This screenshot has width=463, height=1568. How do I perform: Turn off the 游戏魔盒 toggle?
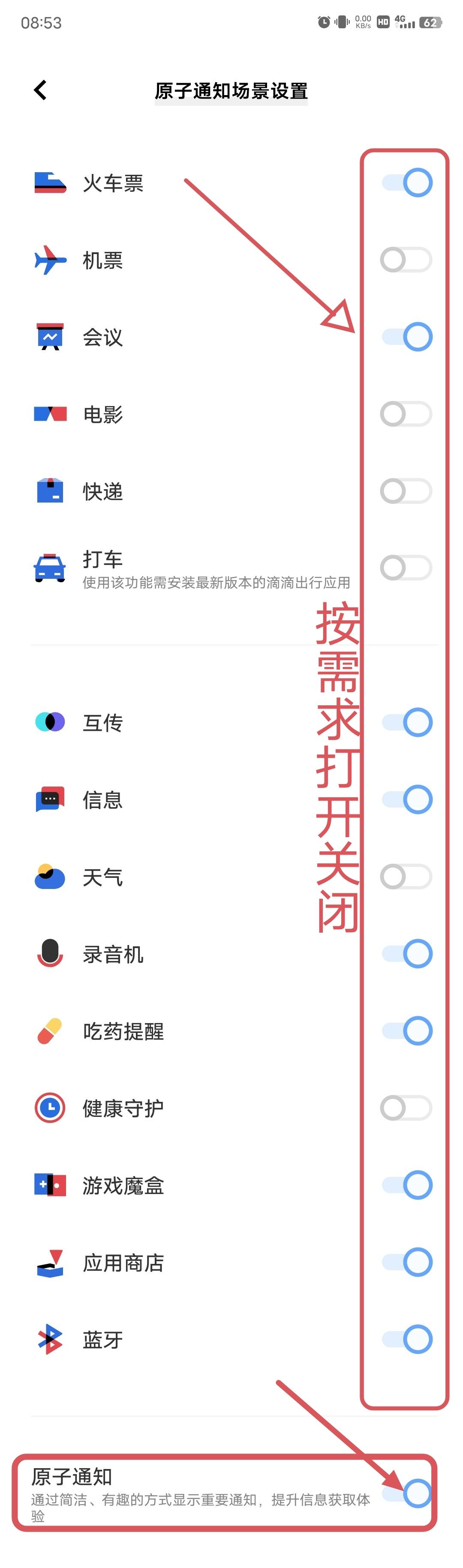[406, 1185]
